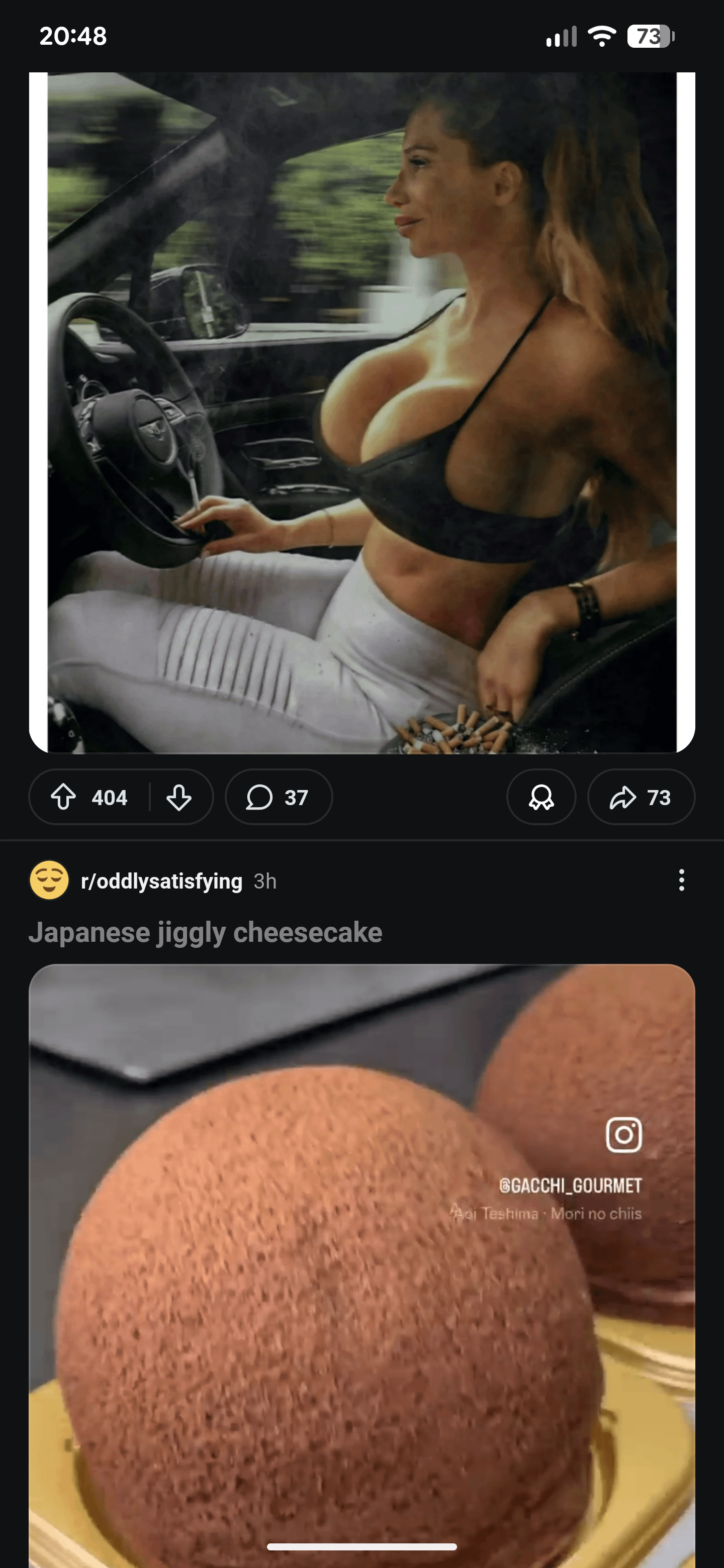The height and width of the screenshot is (1568, 724).
Task: Open the 37 comments on the post
Action: click(279, 797)
